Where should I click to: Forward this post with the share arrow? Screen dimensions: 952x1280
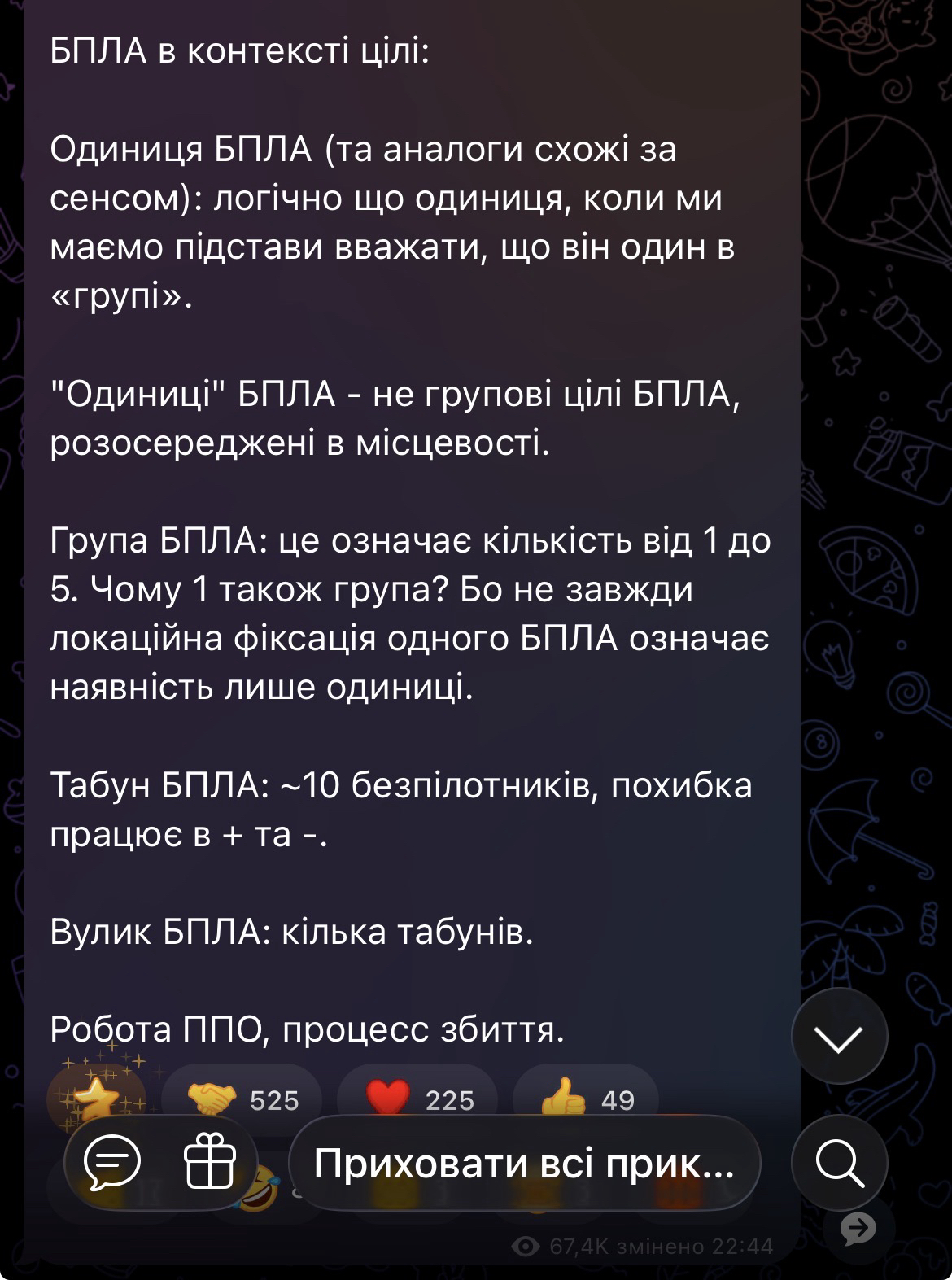[858, 1229]
